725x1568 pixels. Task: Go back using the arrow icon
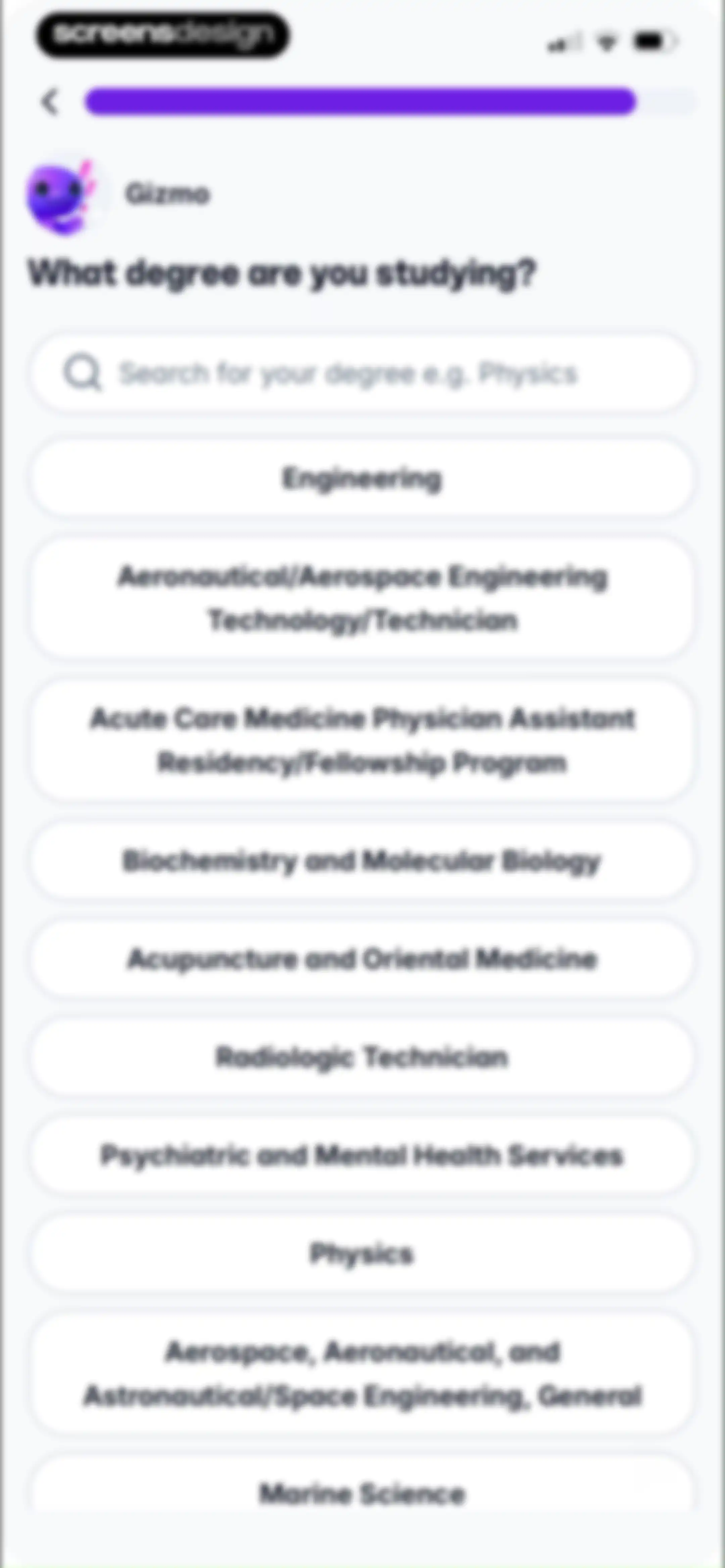(50, 102)
